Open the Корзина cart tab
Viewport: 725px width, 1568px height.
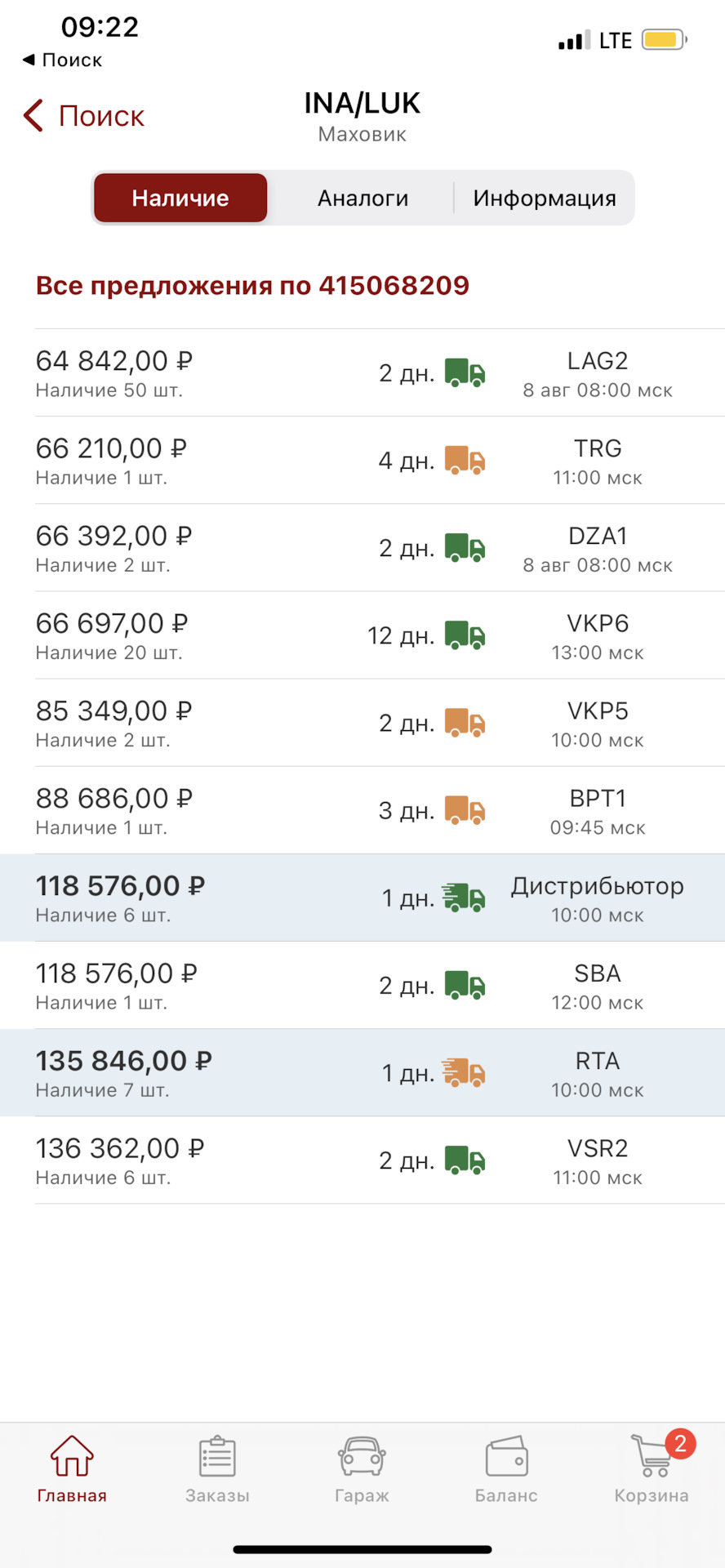[652, 1470]
